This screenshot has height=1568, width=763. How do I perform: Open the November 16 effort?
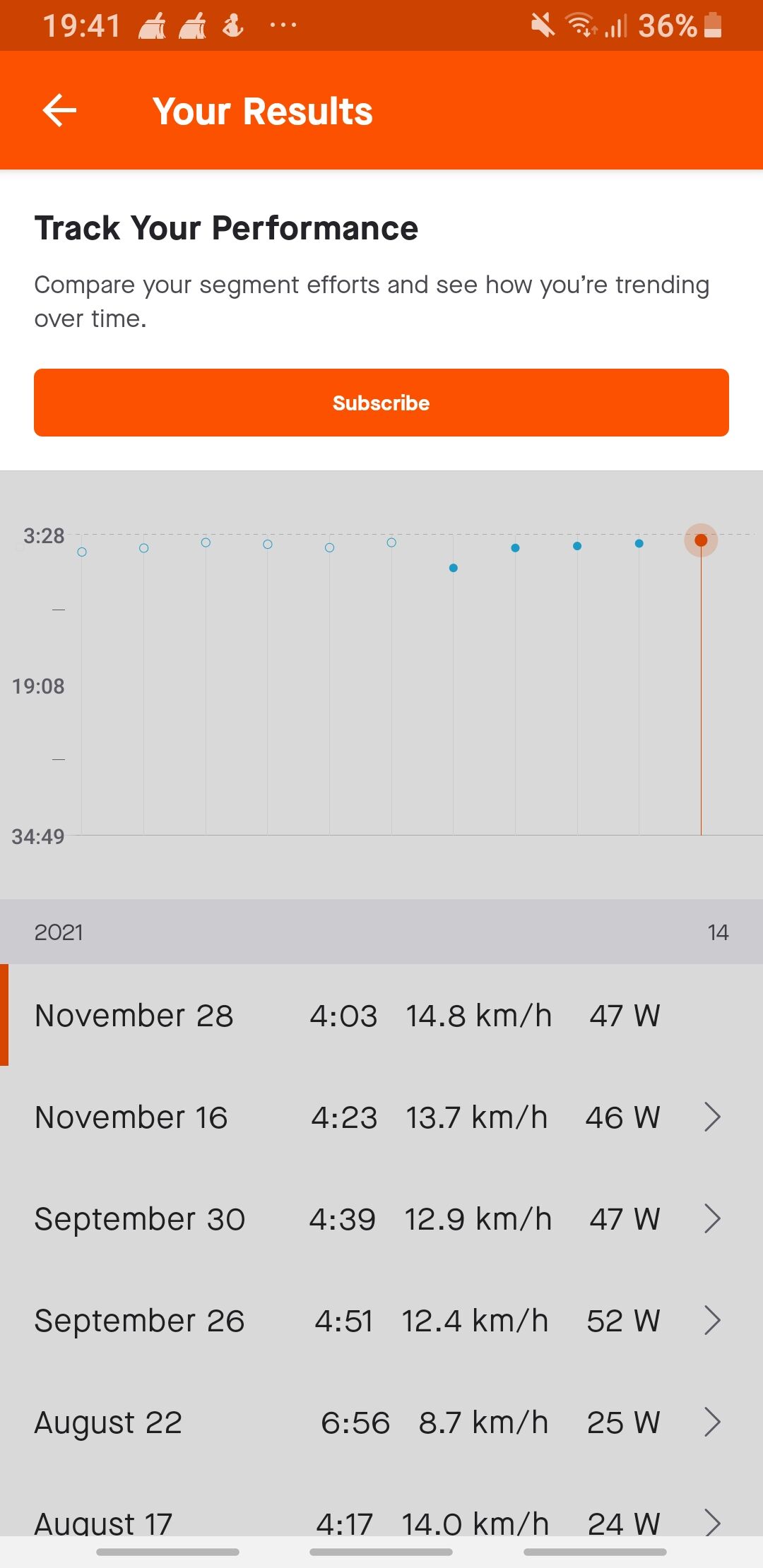click(381, 1117)
